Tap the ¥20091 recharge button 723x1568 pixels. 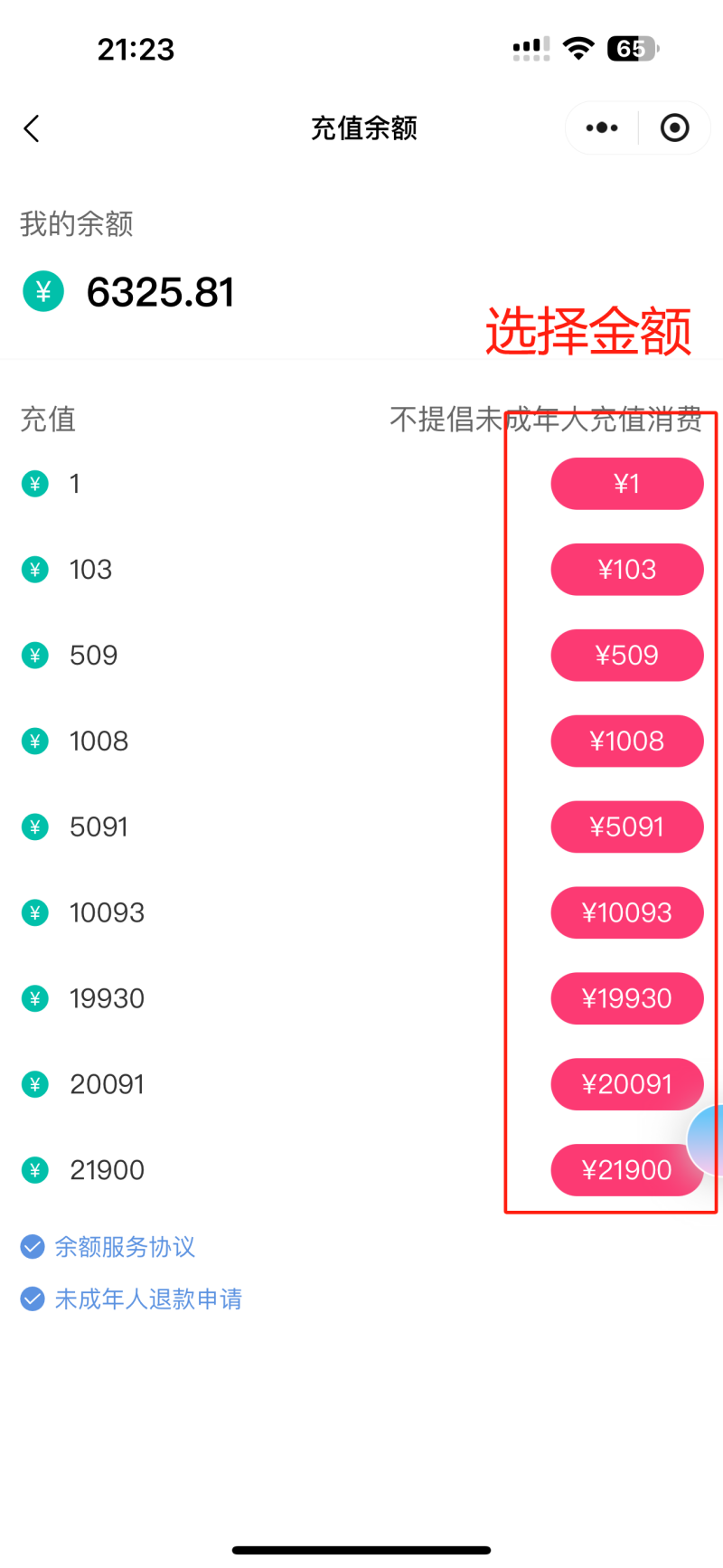[627, 1084]
